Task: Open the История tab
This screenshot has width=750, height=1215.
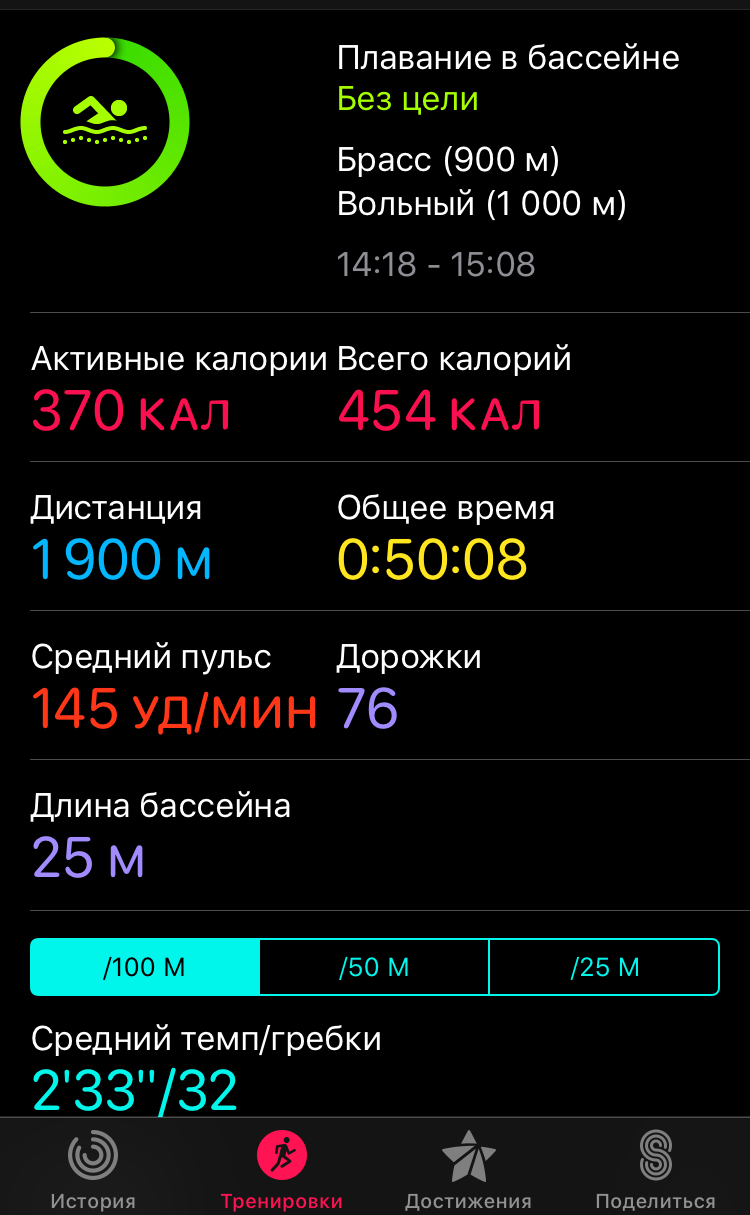Action: [x=93, y=1170]
